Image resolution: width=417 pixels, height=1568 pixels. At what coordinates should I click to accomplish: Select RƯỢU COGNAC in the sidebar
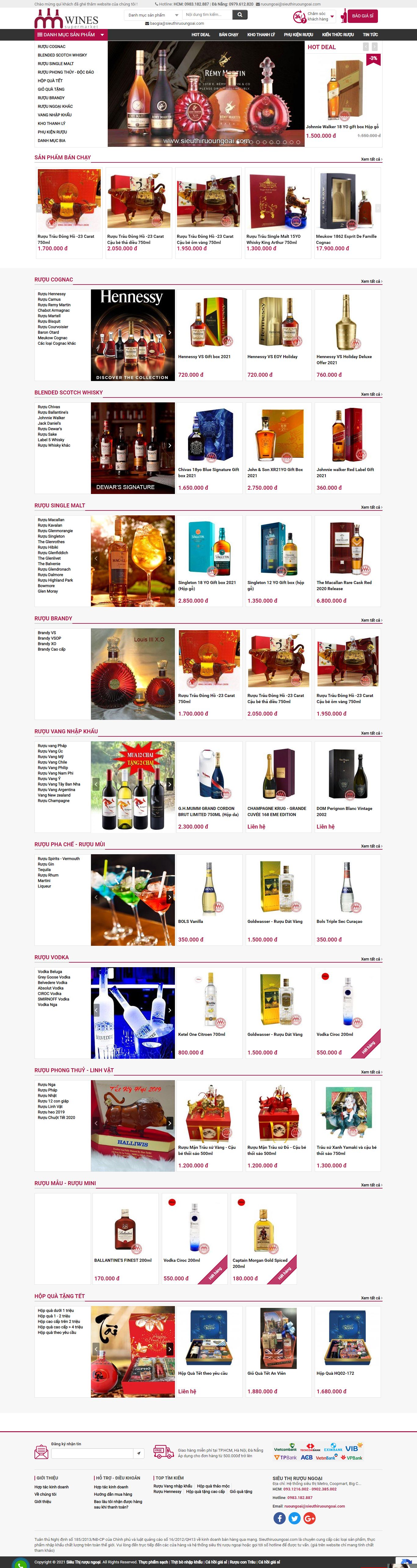point(52,47)
